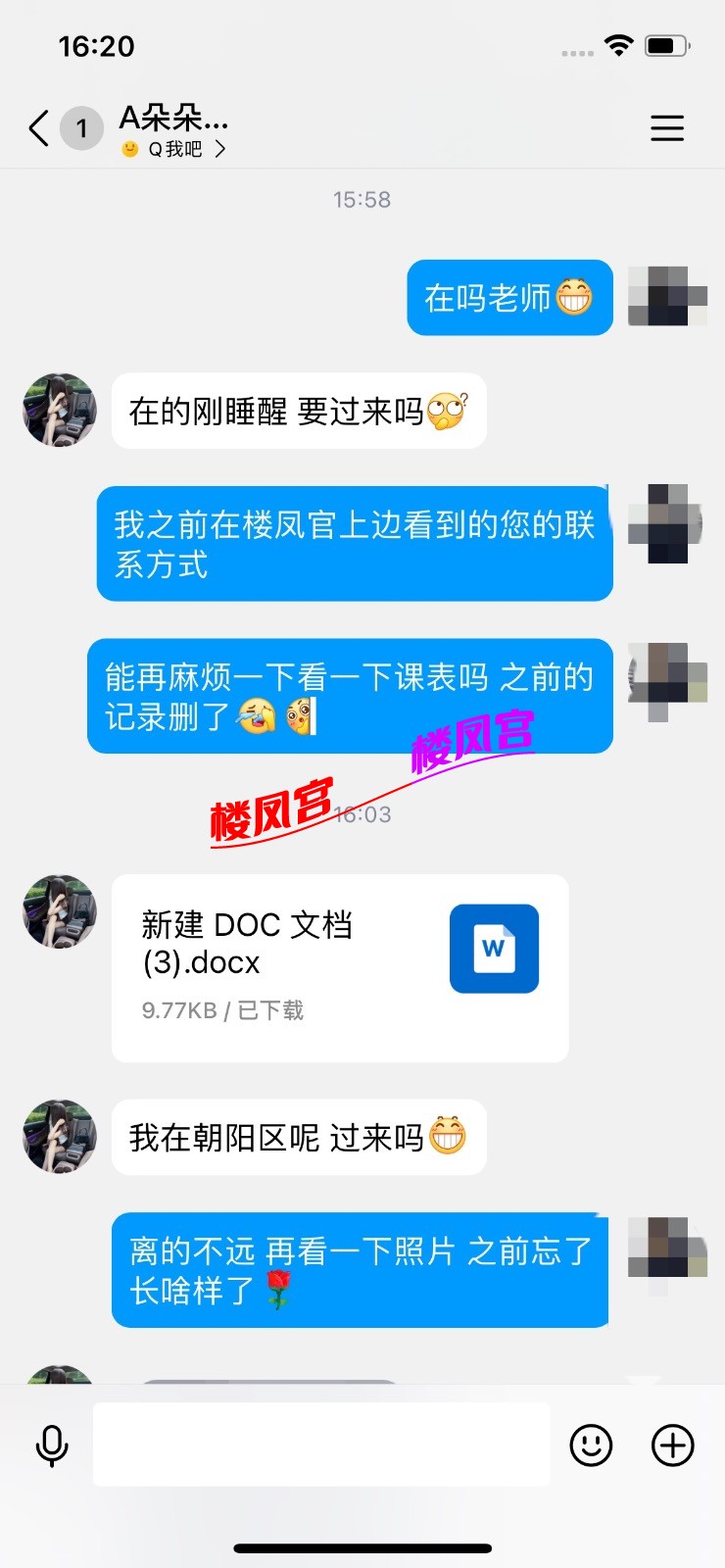The image size is (725, 1568).
Task: Open the plus attachment menu
Action: coord(673,1445)
